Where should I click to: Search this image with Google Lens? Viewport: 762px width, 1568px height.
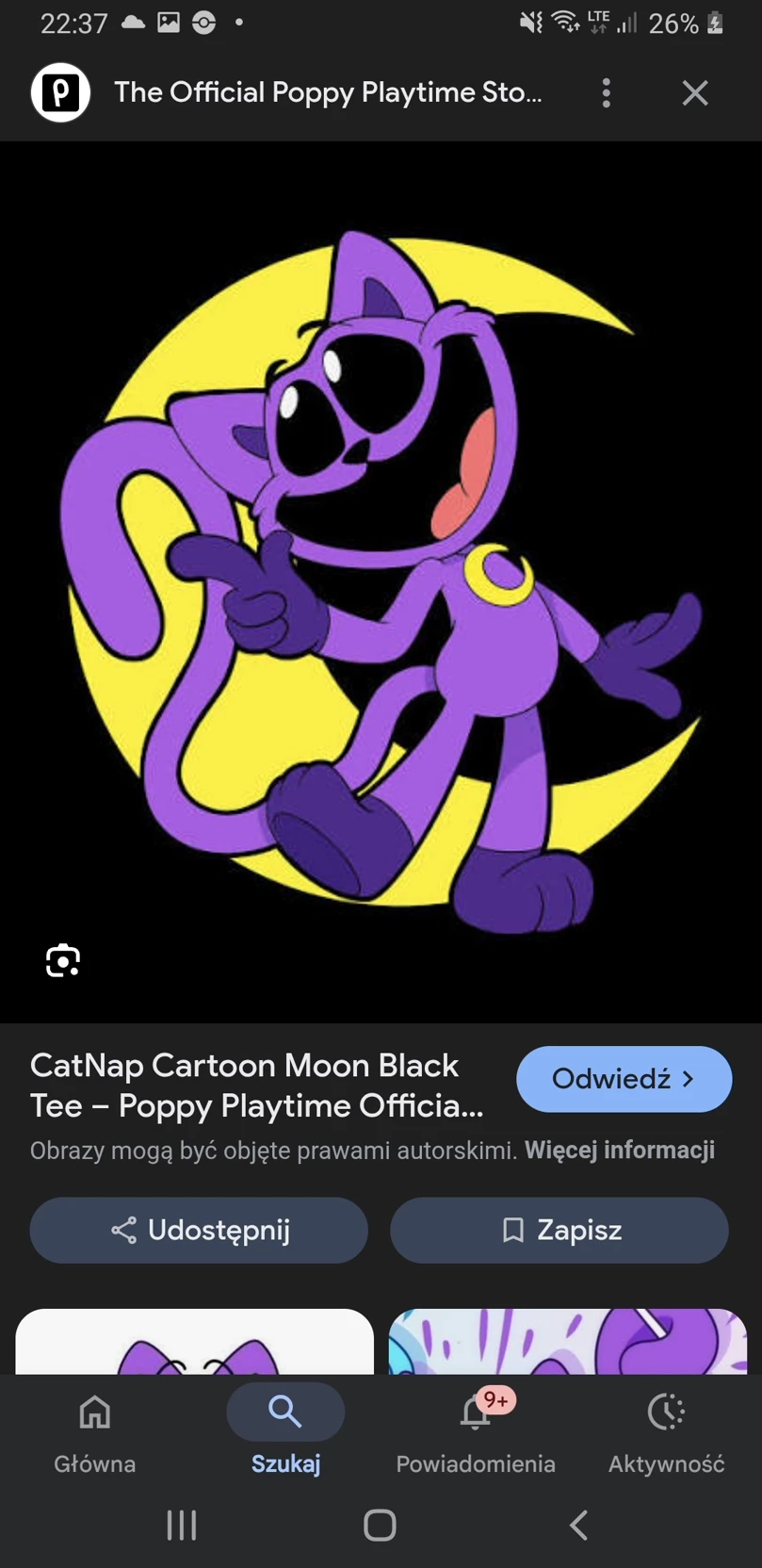[63, 960]
